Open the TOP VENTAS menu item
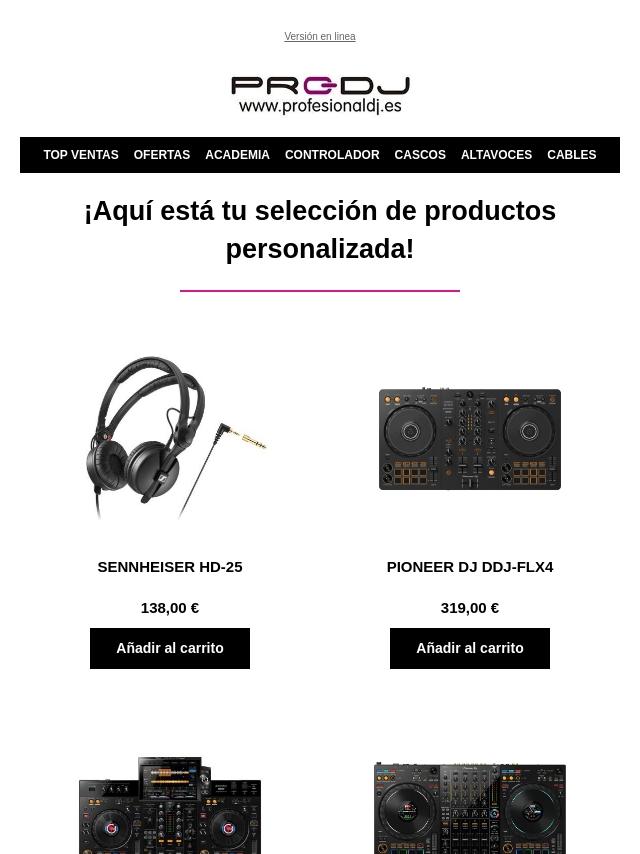Screen dimensions: 640x854 [80, 155]
